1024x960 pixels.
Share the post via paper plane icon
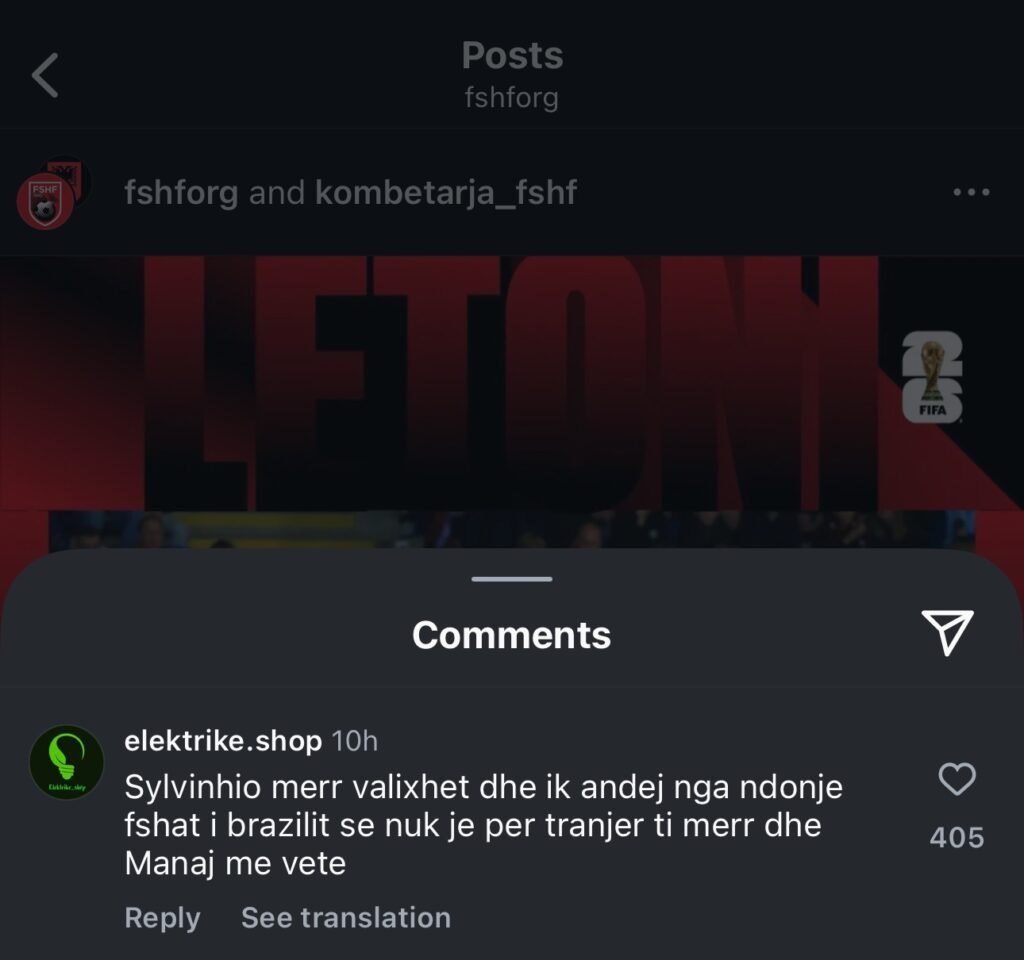[x=946, y=633]
